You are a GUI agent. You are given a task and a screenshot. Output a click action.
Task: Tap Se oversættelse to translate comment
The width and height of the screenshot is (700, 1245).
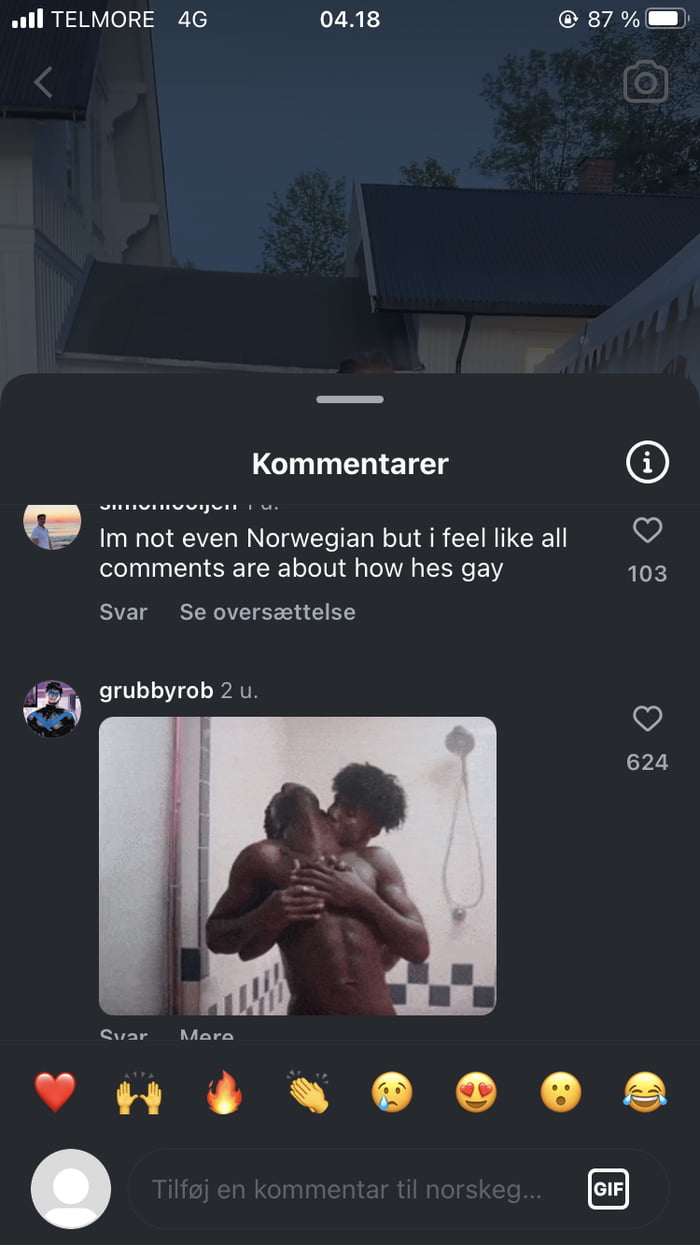pyautogui.click(x=267, y=612)
